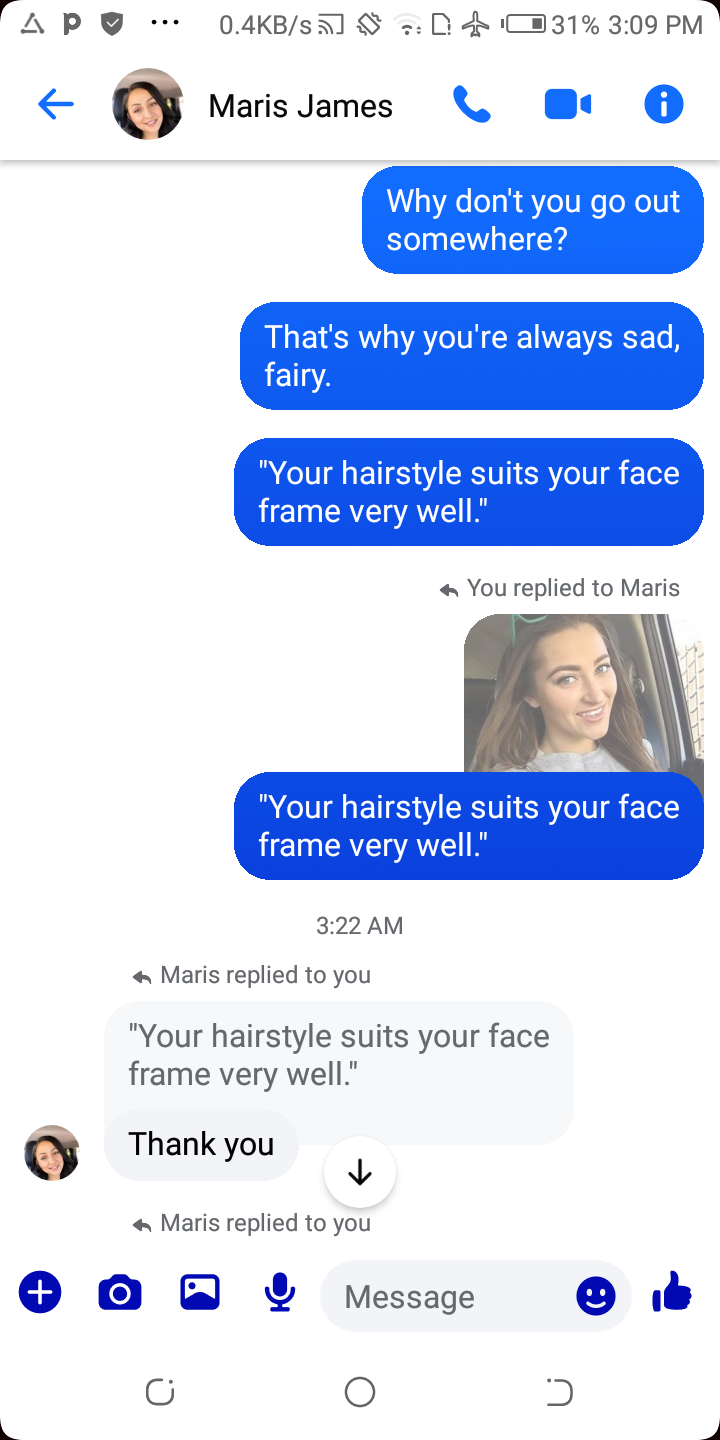Open the camera to take a photo
Screen dimensions: 720x1440
pos(120,1293)
